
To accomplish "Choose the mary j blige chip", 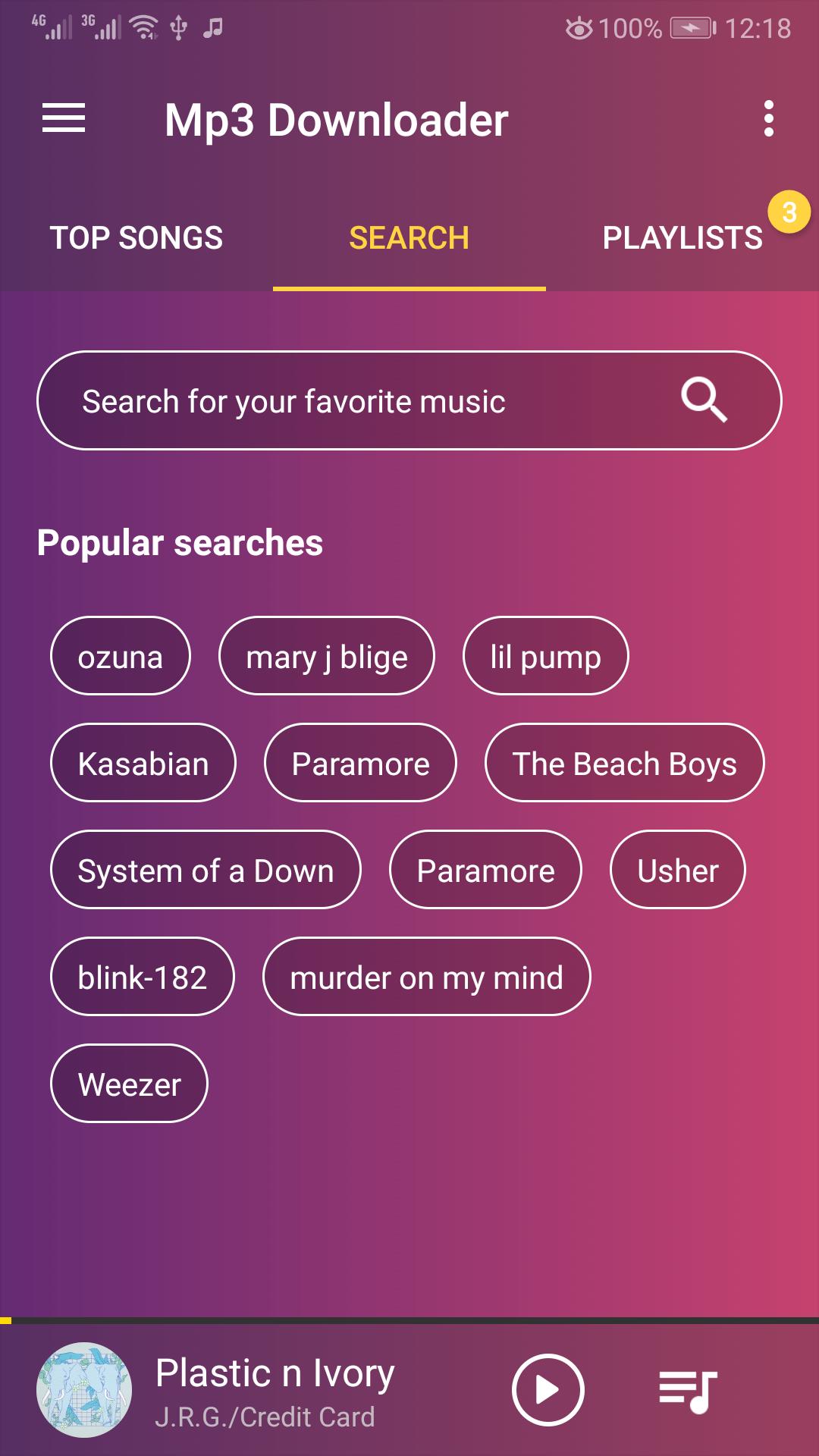I will pos(327,657).
